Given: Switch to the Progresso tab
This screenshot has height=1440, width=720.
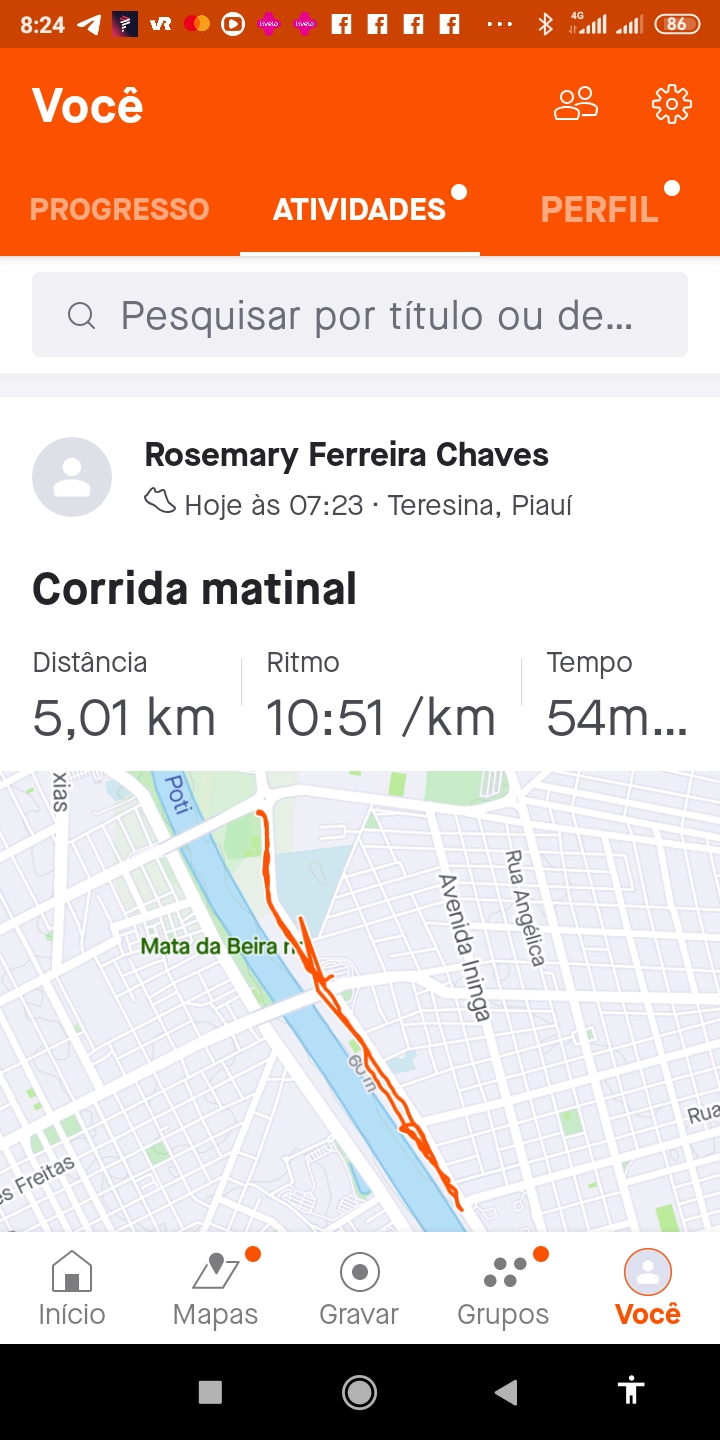Looking at the screenshot, I should (x=120, y=209).
